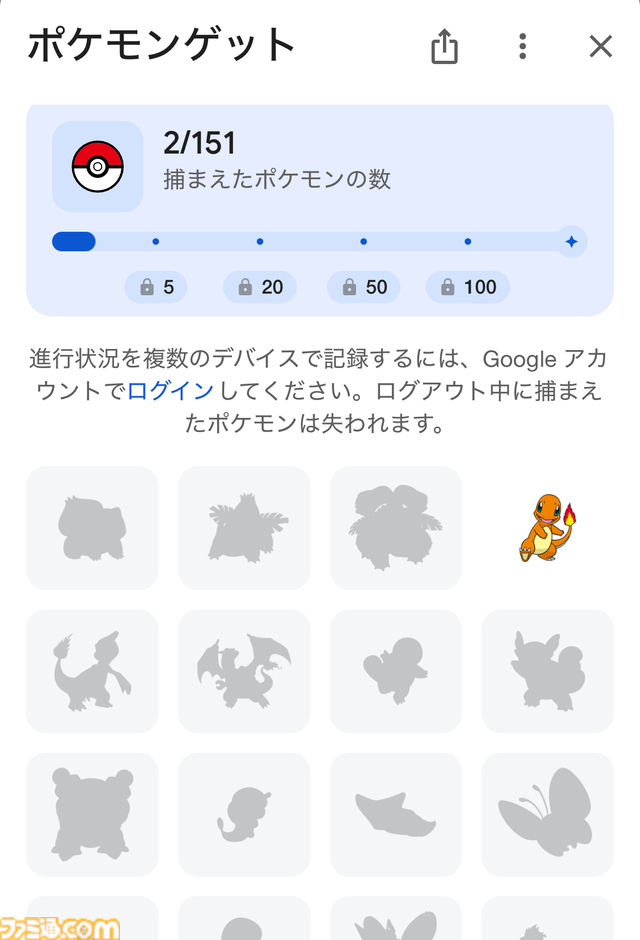640x940 pixels.
Task: Select the 50 Pokémon locked reward chip
Action: coord(364,287)
